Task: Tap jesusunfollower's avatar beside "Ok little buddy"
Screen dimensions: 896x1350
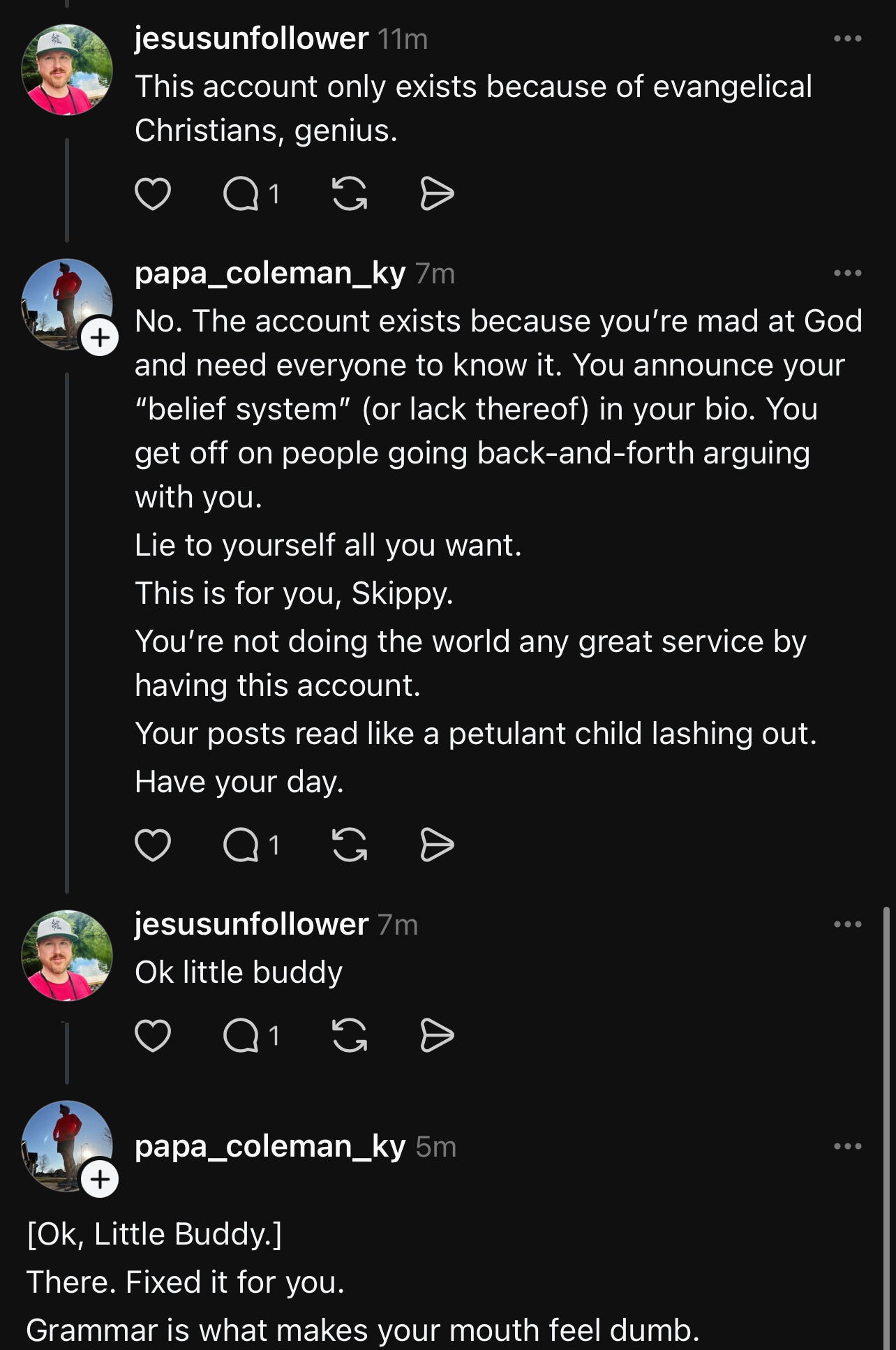Action: (67, 955)
